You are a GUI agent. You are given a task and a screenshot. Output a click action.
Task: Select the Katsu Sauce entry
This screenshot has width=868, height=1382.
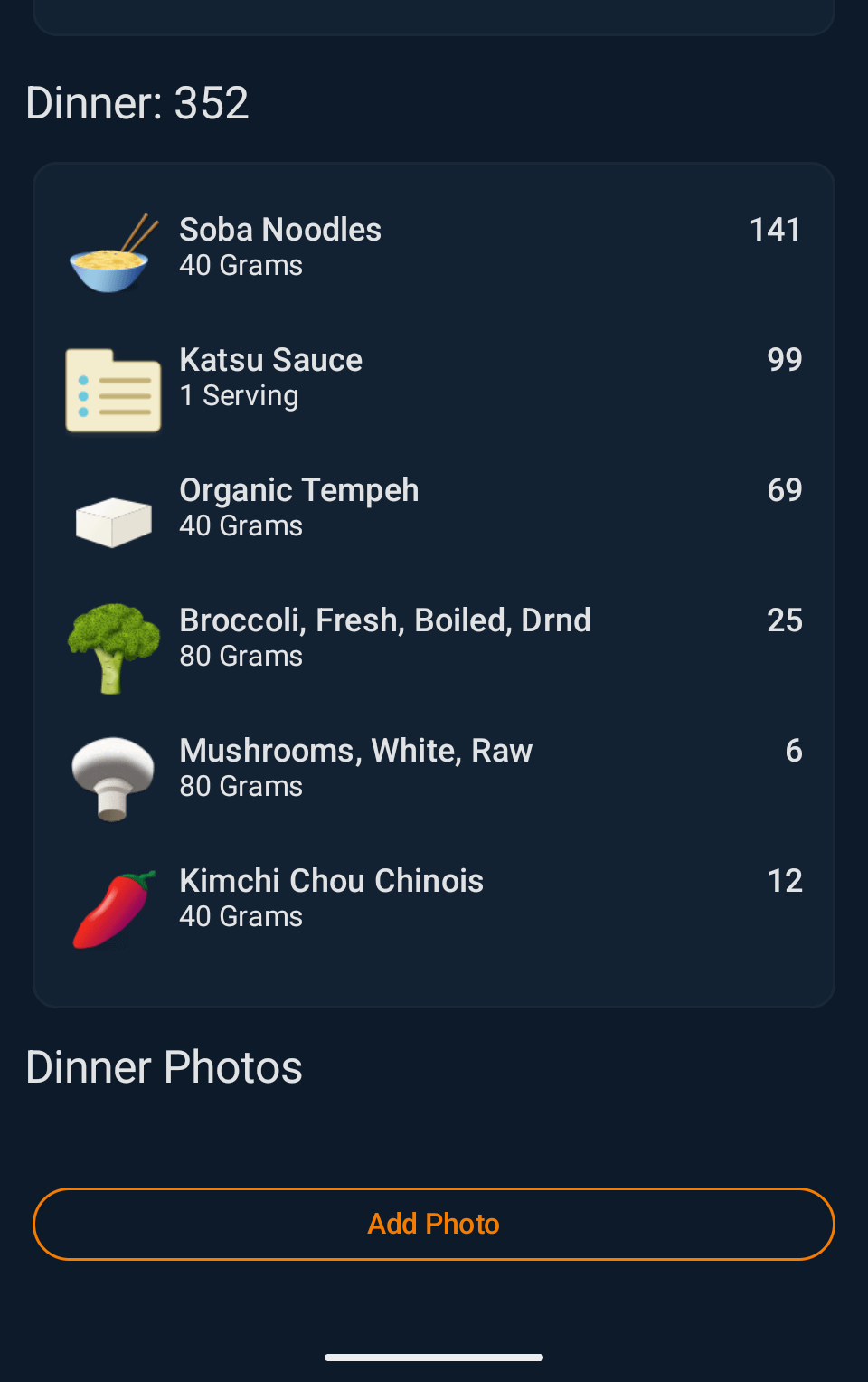pyautogui.click(x=432, y=377)
